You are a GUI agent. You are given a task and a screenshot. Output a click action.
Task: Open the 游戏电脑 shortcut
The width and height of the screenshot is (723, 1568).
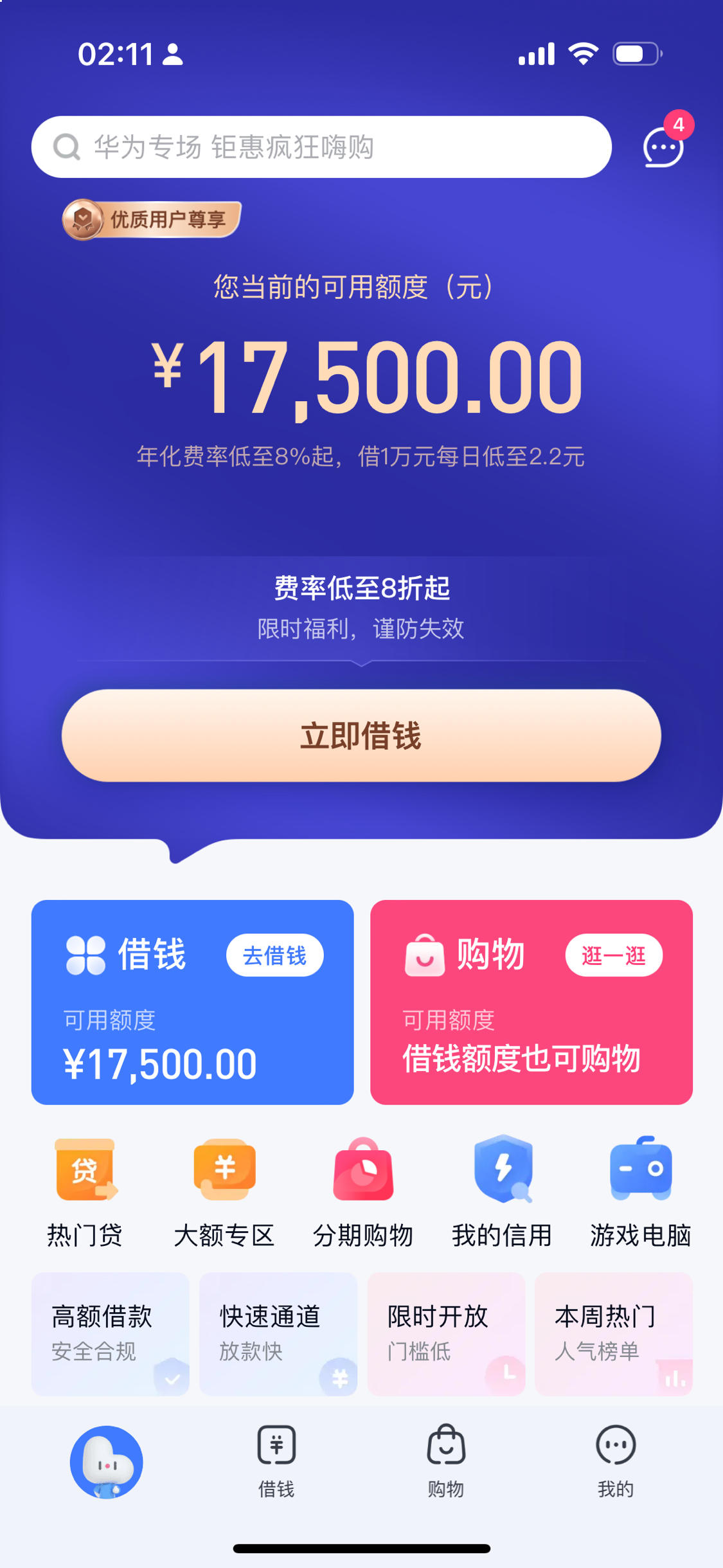(x=641, y=1191)
